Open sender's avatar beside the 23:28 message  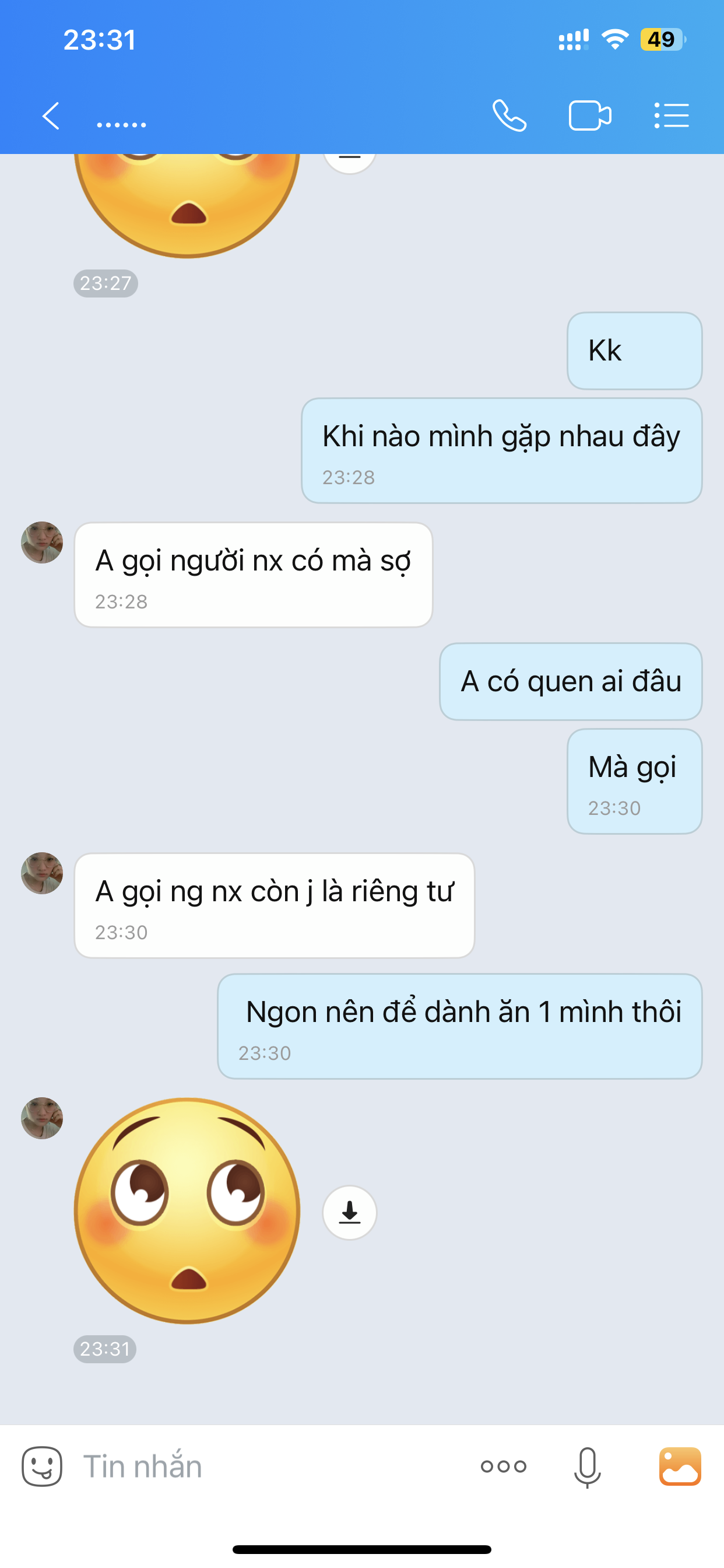tap(42, 542)
